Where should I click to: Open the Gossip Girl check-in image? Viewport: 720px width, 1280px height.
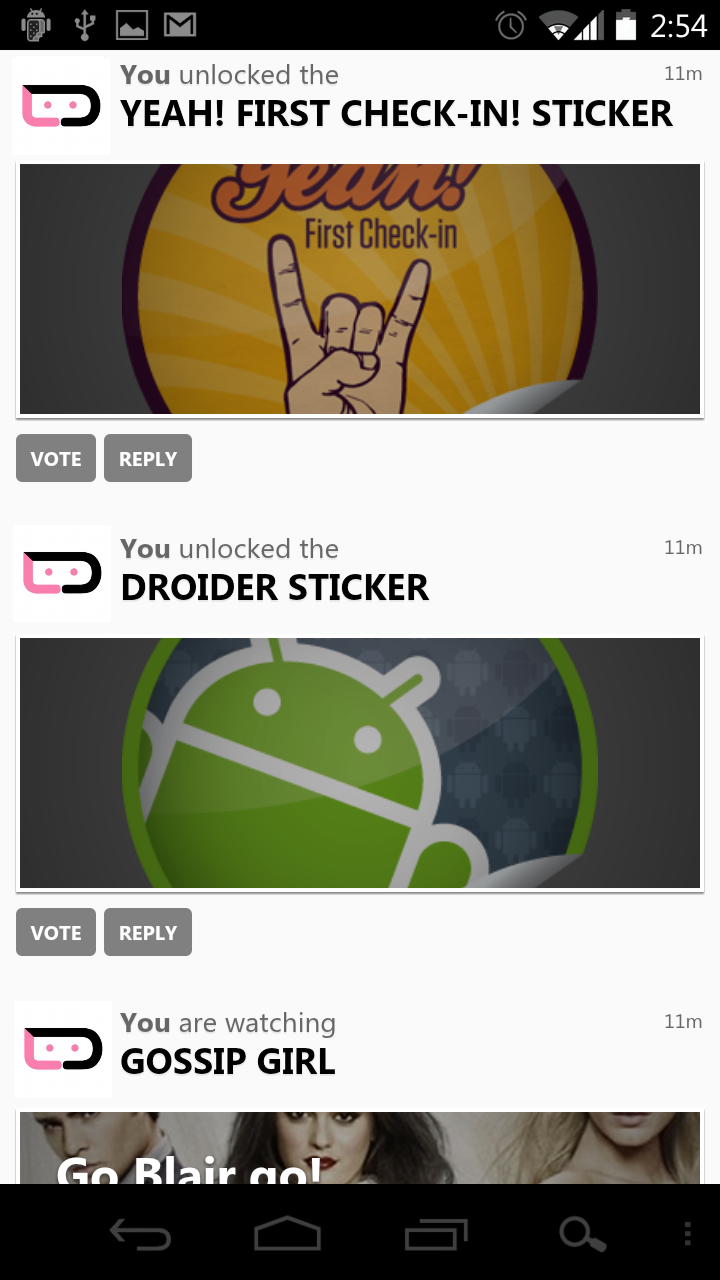tap(360, 1148)
